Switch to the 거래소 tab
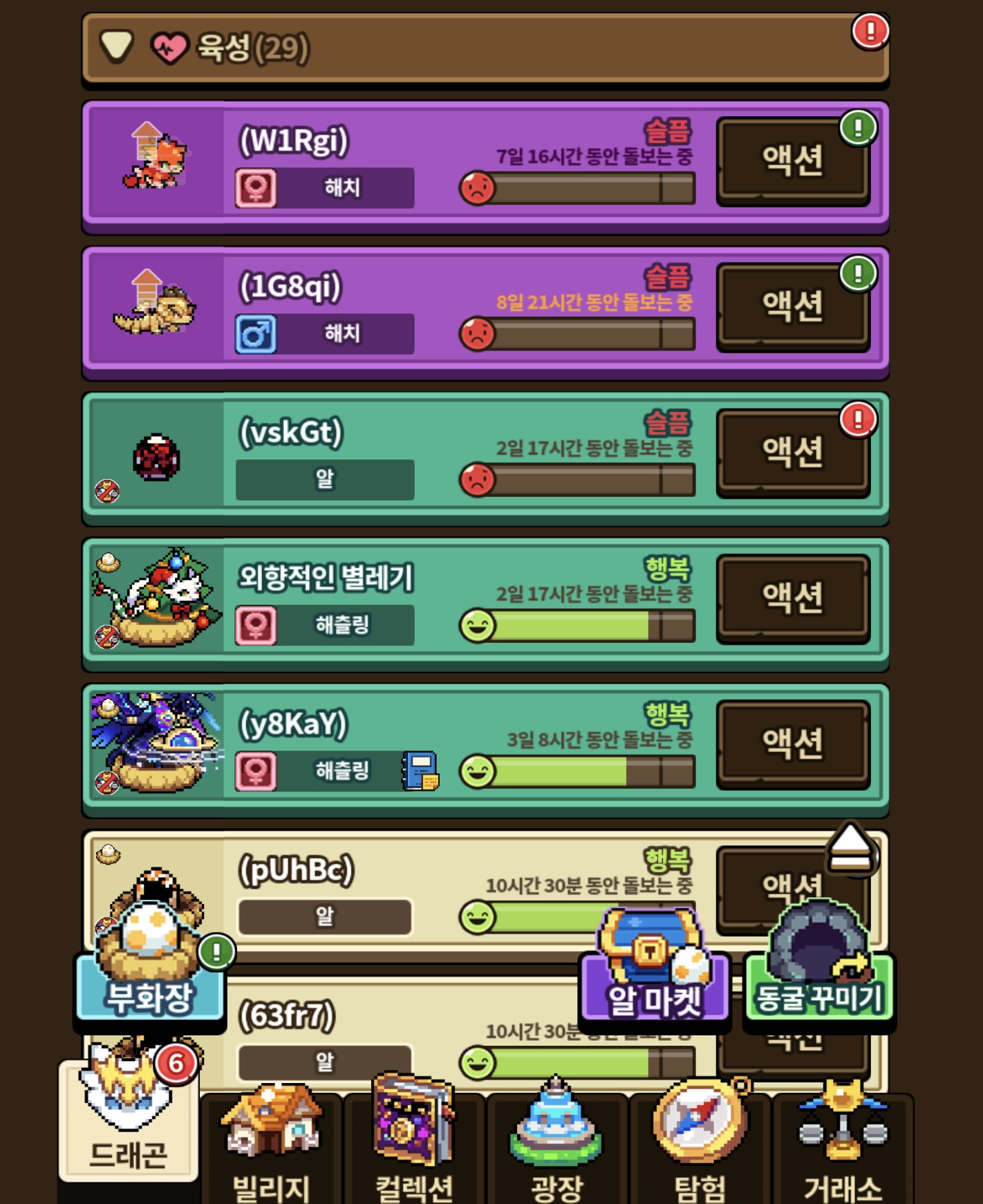The width and height of the screenshot is (983, 1204). [843, 1147]
